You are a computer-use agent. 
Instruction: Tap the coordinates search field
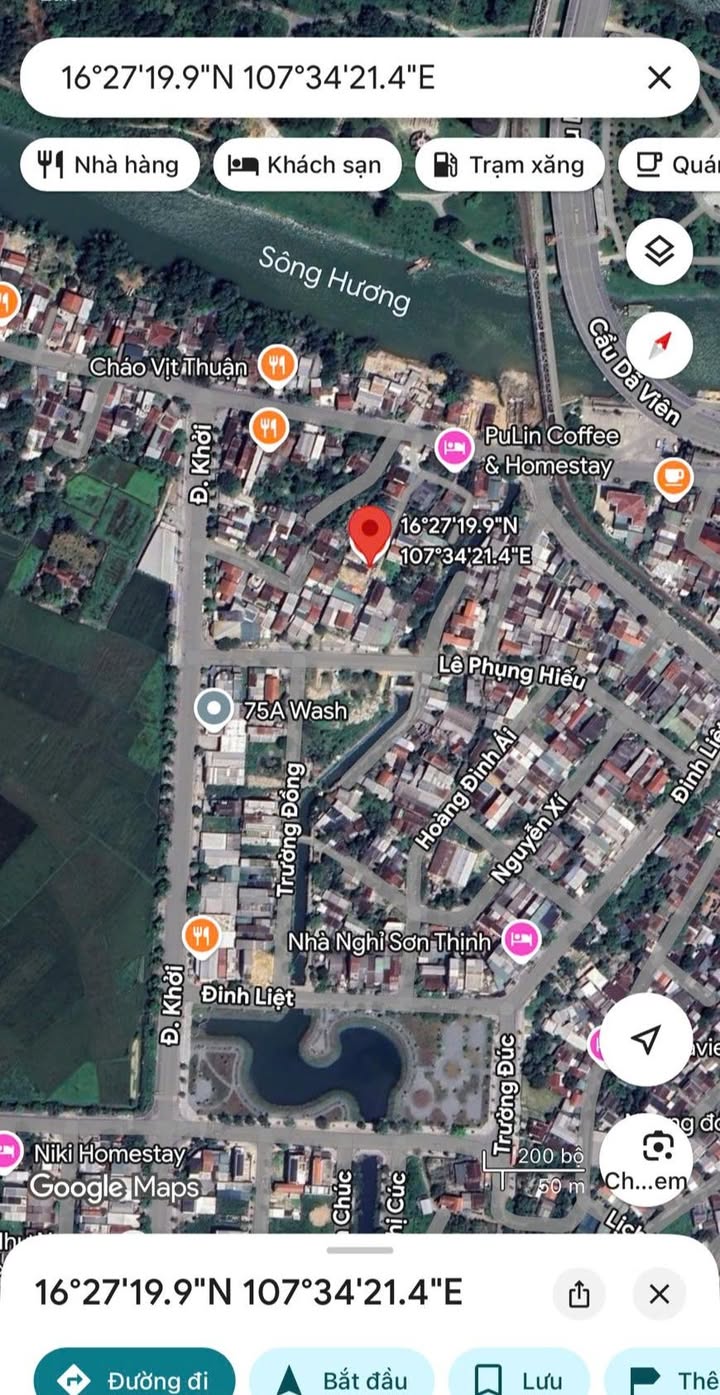pos(330,78)
